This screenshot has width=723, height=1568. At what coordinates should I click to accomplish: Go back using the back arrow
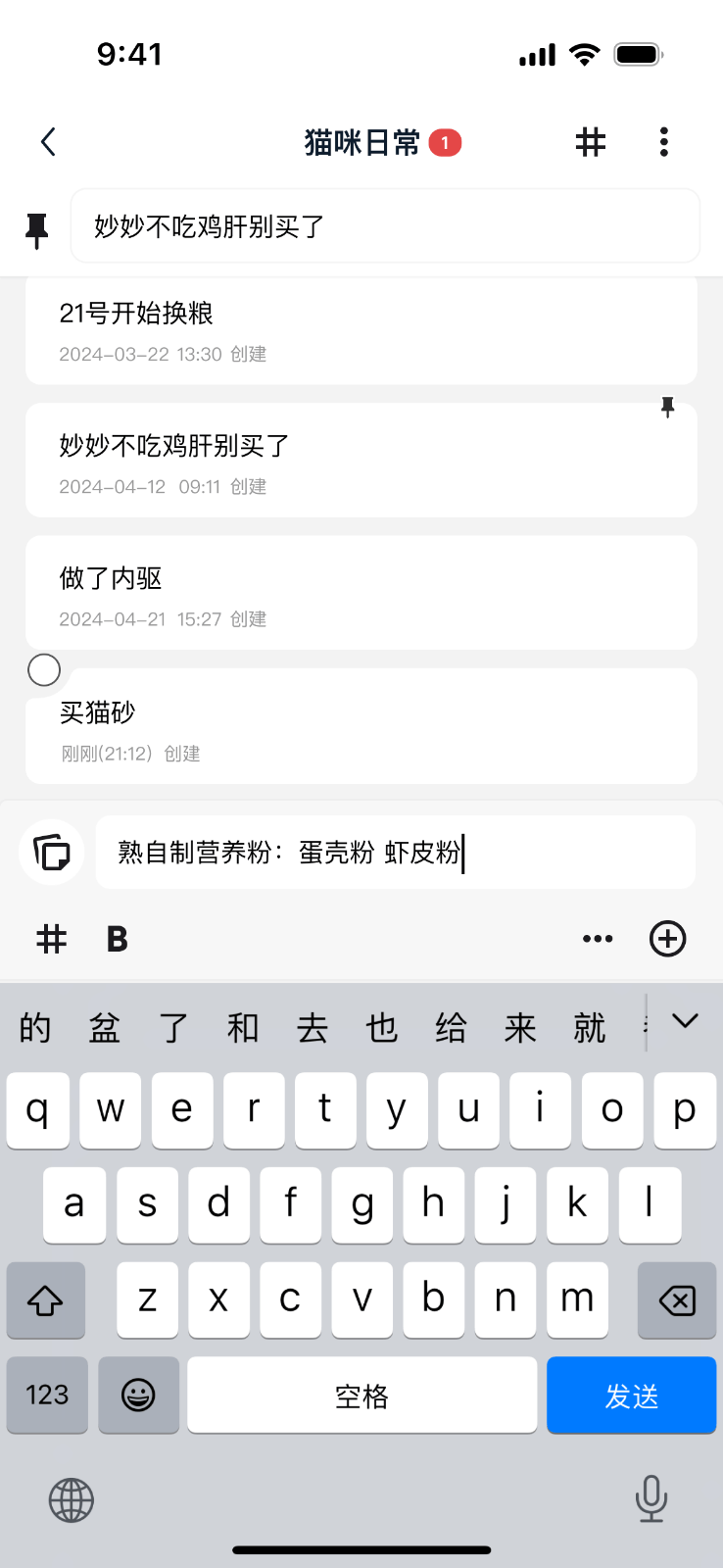coord(48,141)
